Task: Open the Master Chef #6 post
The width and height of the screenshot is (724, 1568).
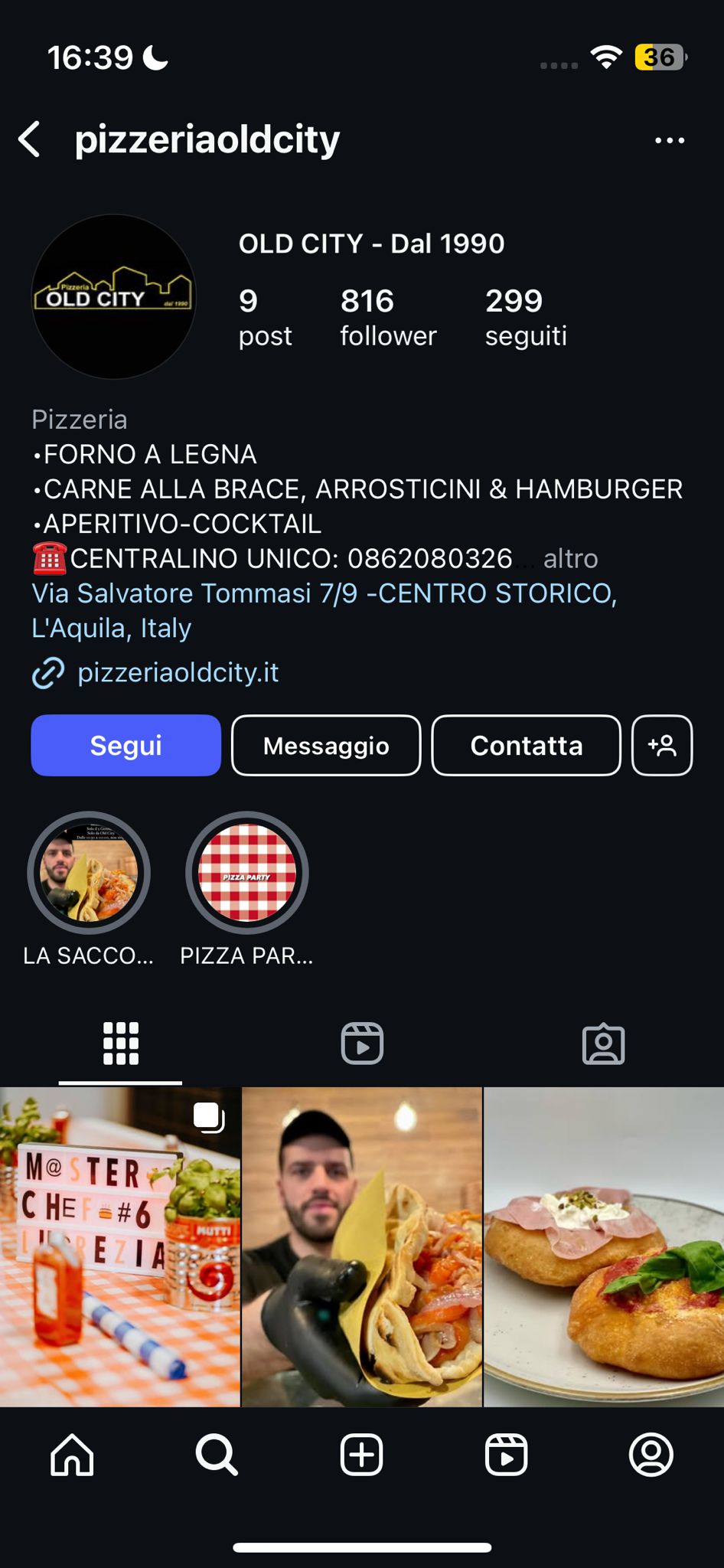Action: 120,1246
